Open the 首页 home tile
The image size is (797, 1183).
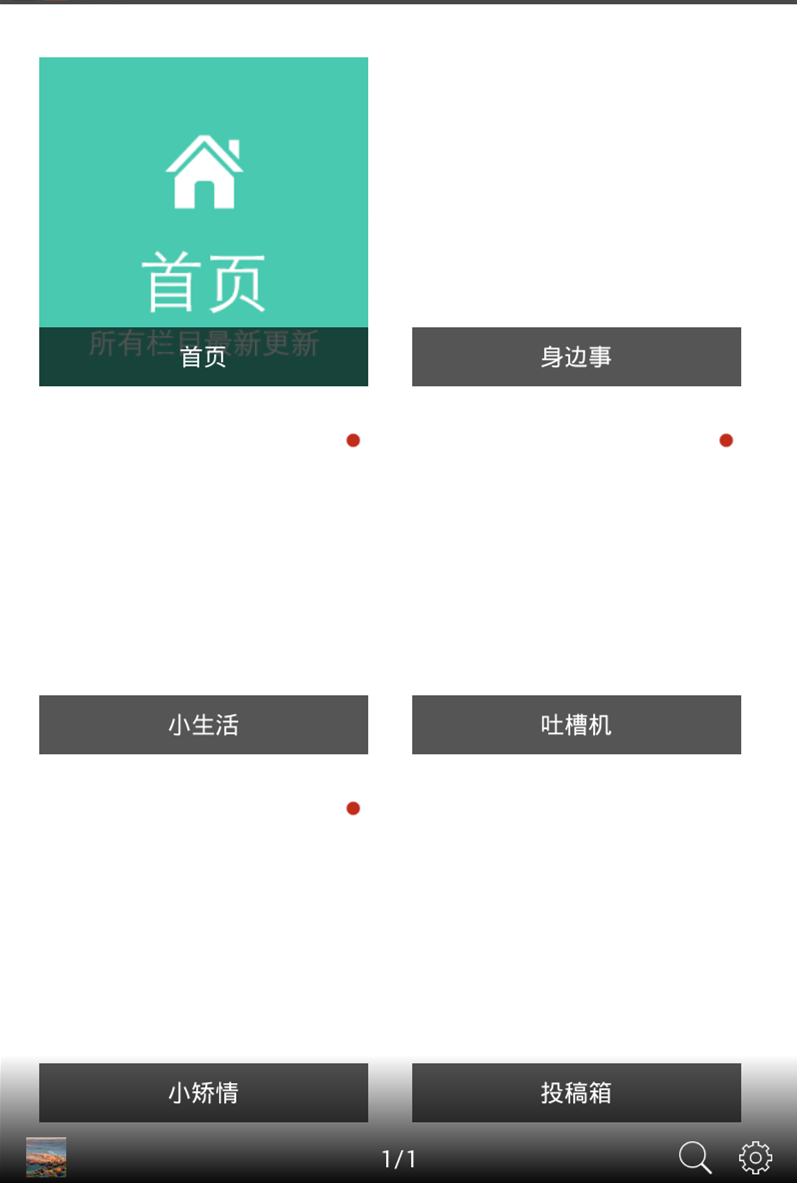click(x=203, y=221)
